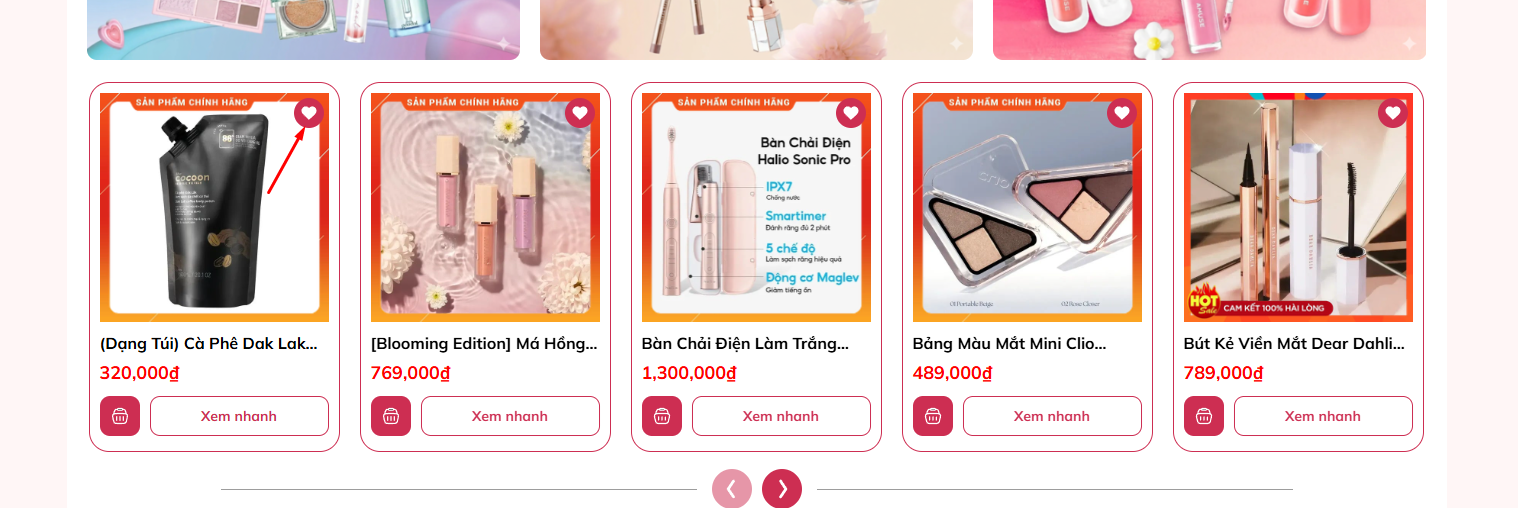The height and width of the screenshot is (508, 1518).
Task: Tap Xem nhanh for Cà Phê Dak Lak
Action: click(239, 416)
